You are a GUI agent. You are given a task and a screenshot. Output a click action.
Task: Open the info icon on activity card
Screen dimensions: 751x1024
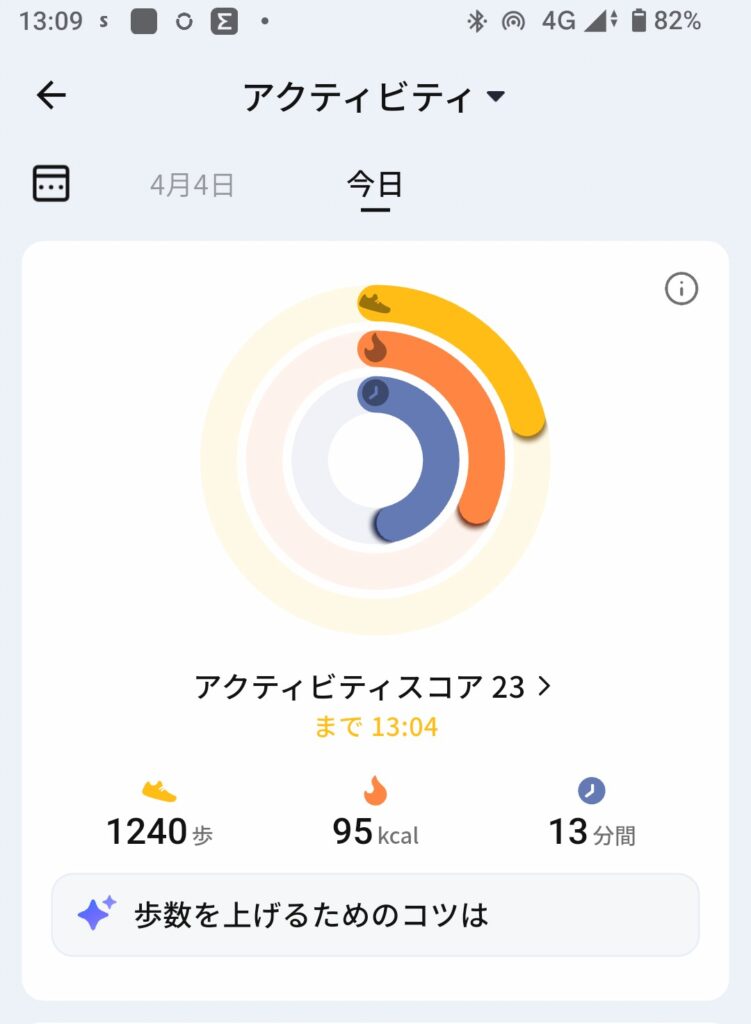pyautogui.click(x=681, y=289)
